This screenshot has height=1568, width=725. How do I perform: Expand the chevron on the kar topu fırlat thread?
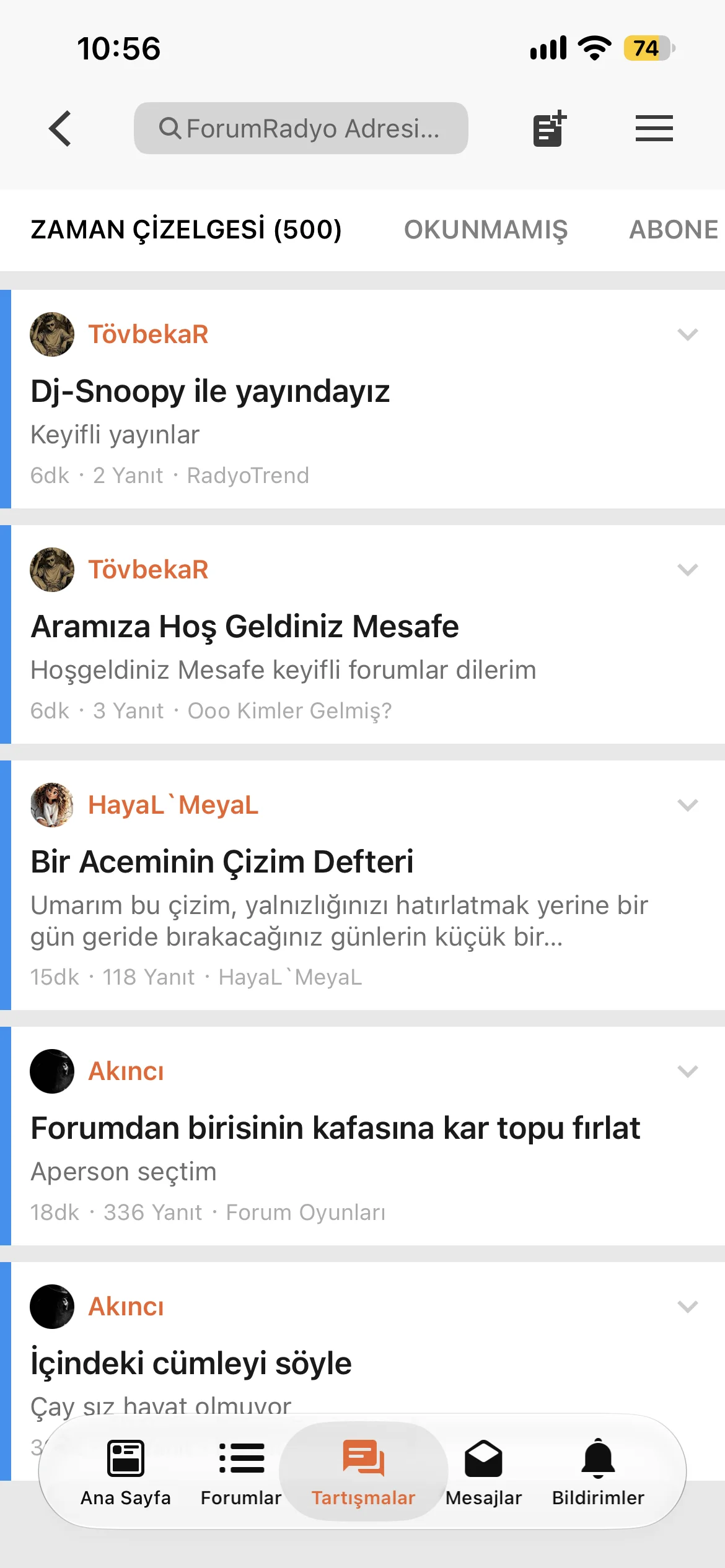(x=688, y=1071)
